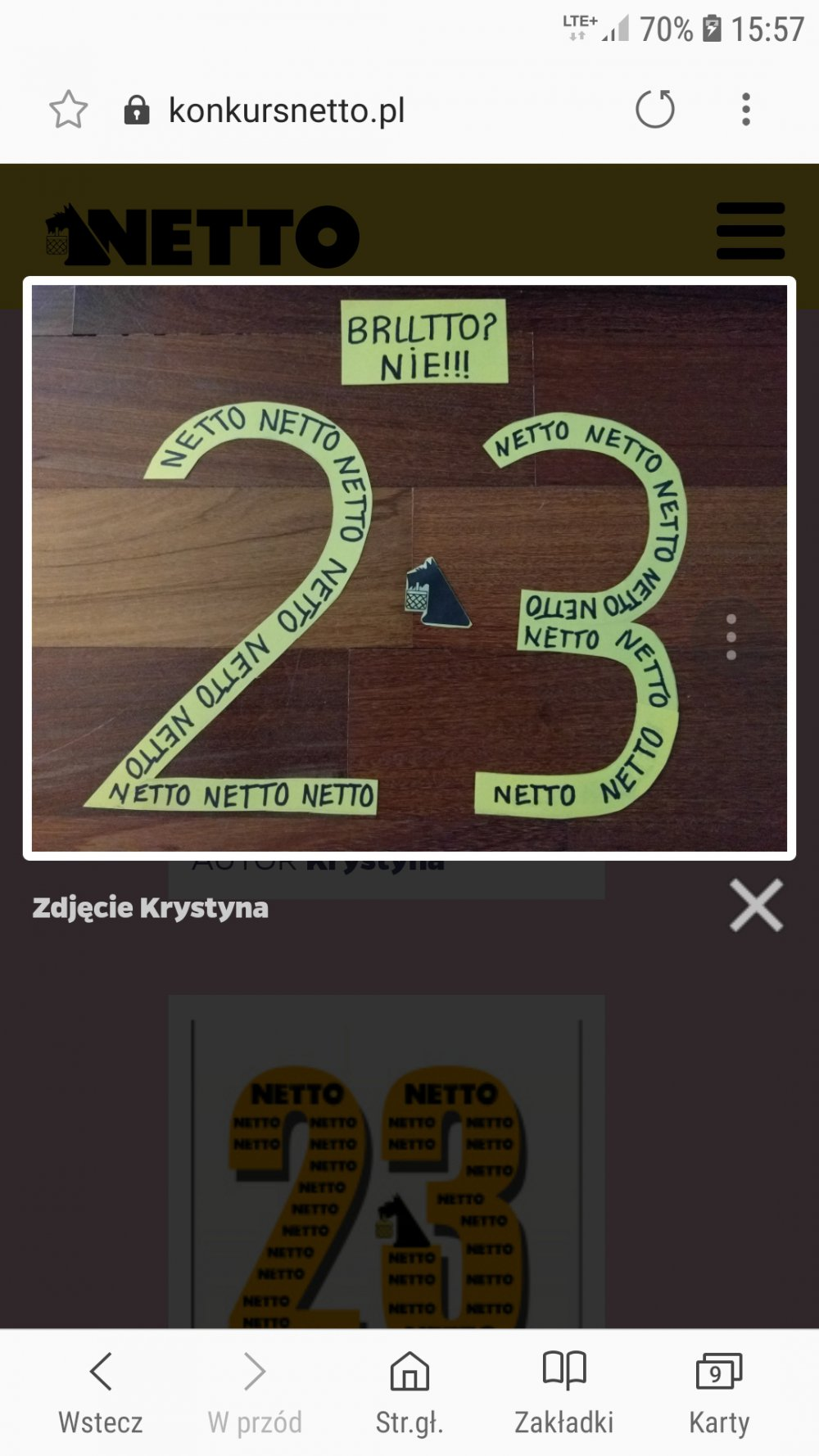Open the browser overflow menu
This screenshot has height=1456, width=819.
point(745,109)
